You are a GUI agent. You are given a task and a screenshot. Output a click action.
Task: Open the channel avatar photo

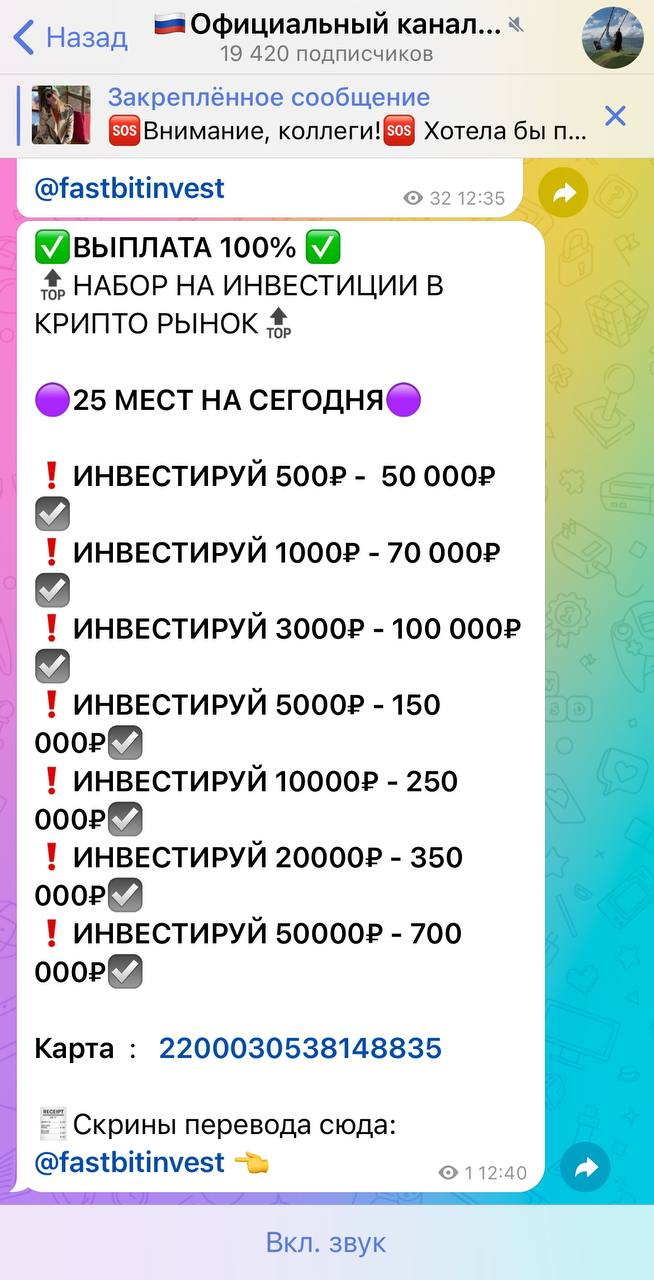(x=612, y=37)
